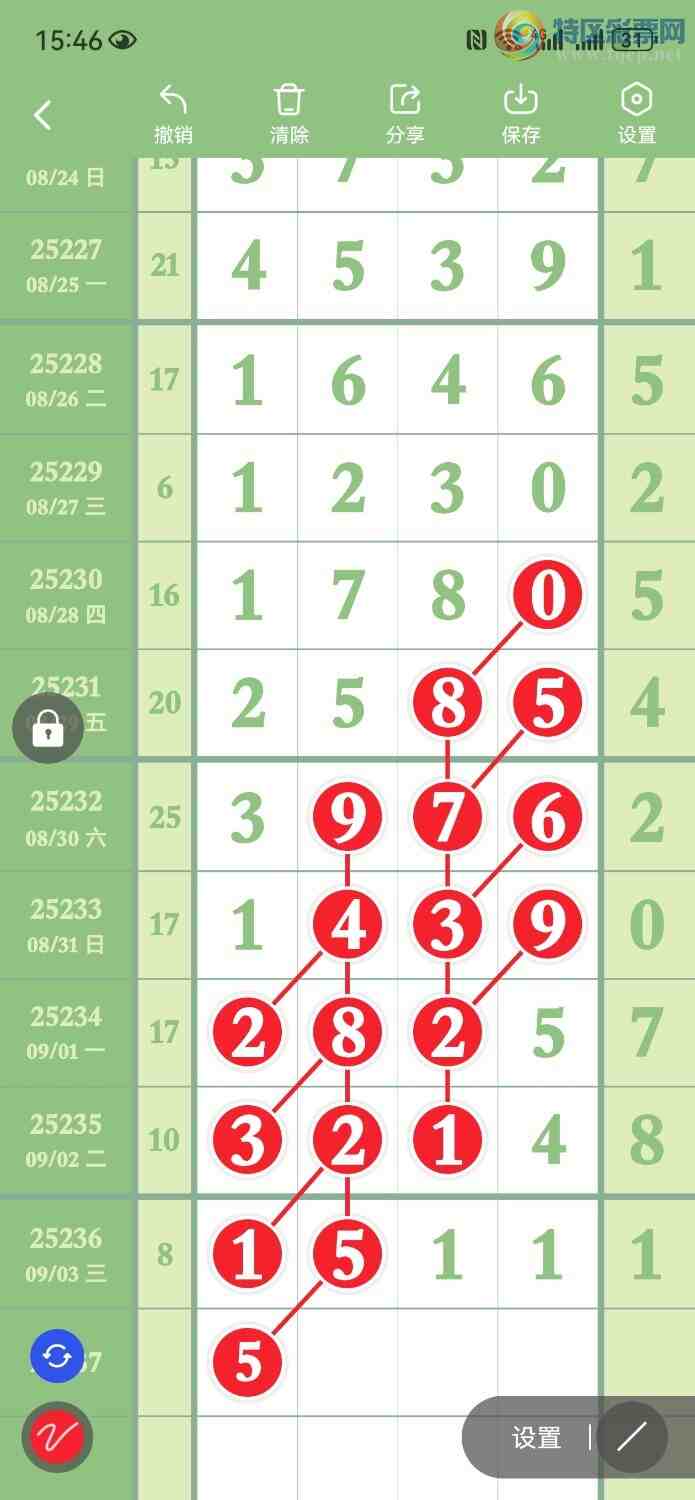Tap the floating lock button

47,729
